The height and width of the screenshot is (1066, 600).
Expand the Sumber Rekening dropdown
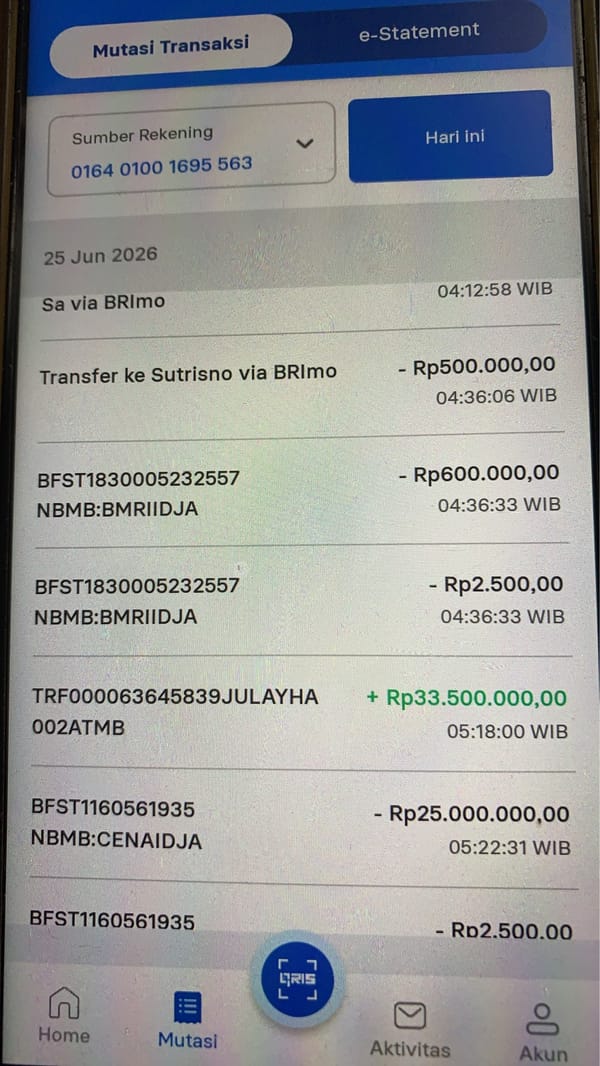pos(192,149)
